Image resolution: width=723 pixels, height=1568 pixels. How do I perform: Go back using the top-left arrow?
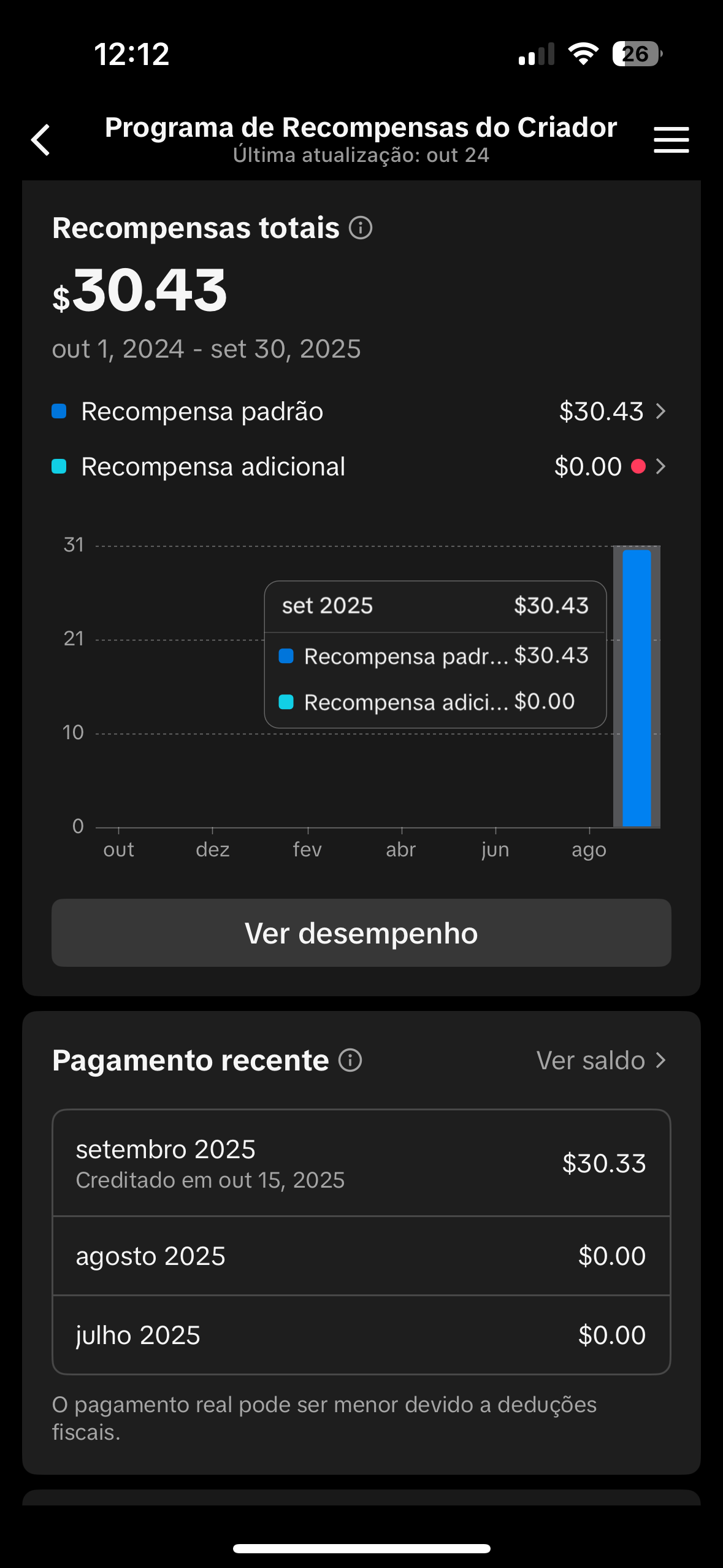41,140
